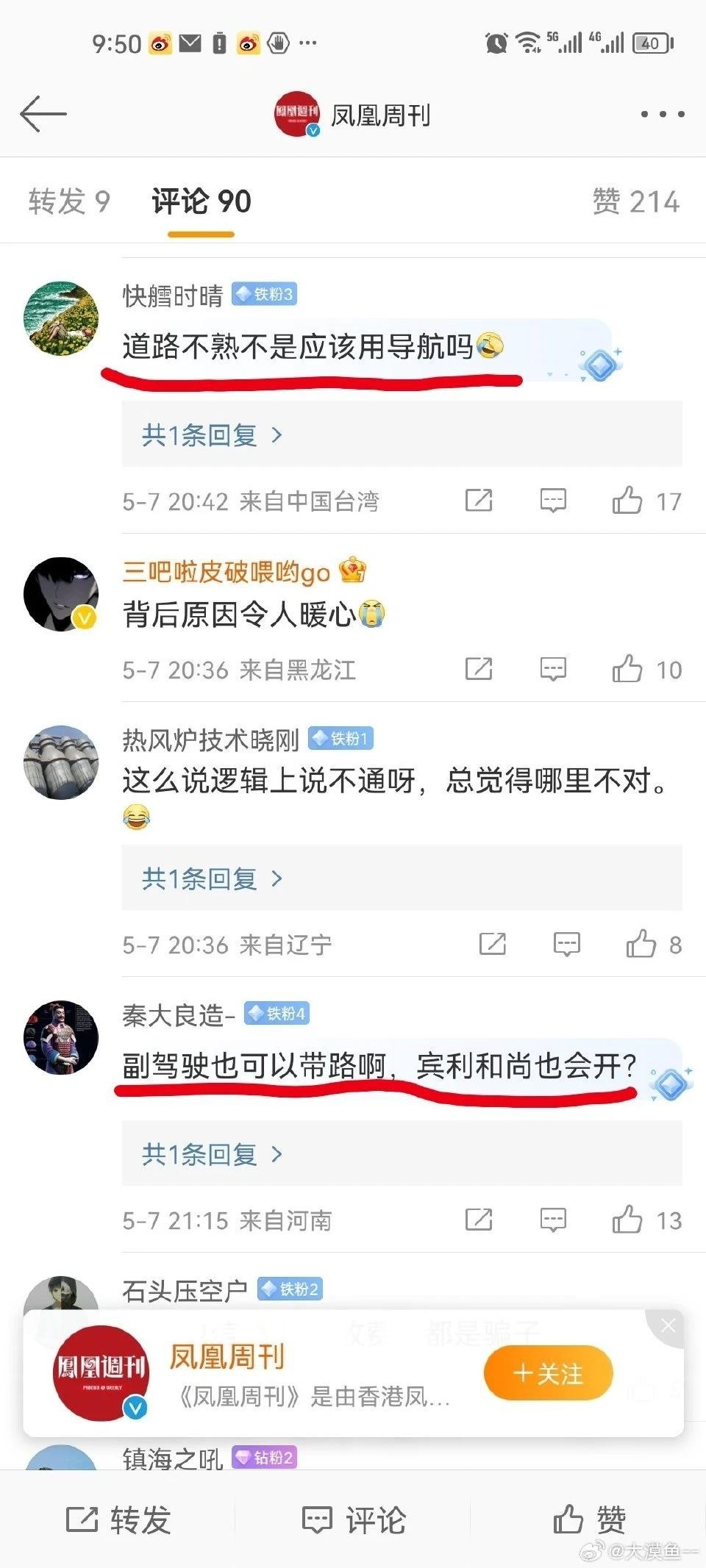Screen dimensions: 706x1568
Task: Dismiss the 凤凰周刊 follow banner
Action: pos(668,1326)
